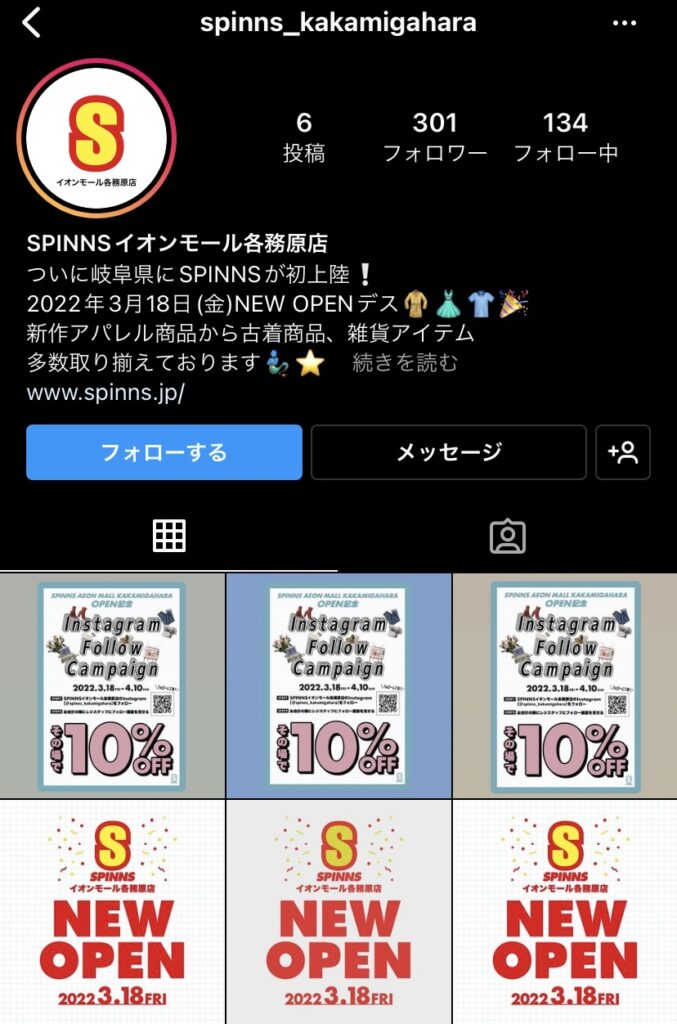Open the first NEW OPEN post on left
This screenshot has height=1024, width=677.
click(x=112, y=912)
